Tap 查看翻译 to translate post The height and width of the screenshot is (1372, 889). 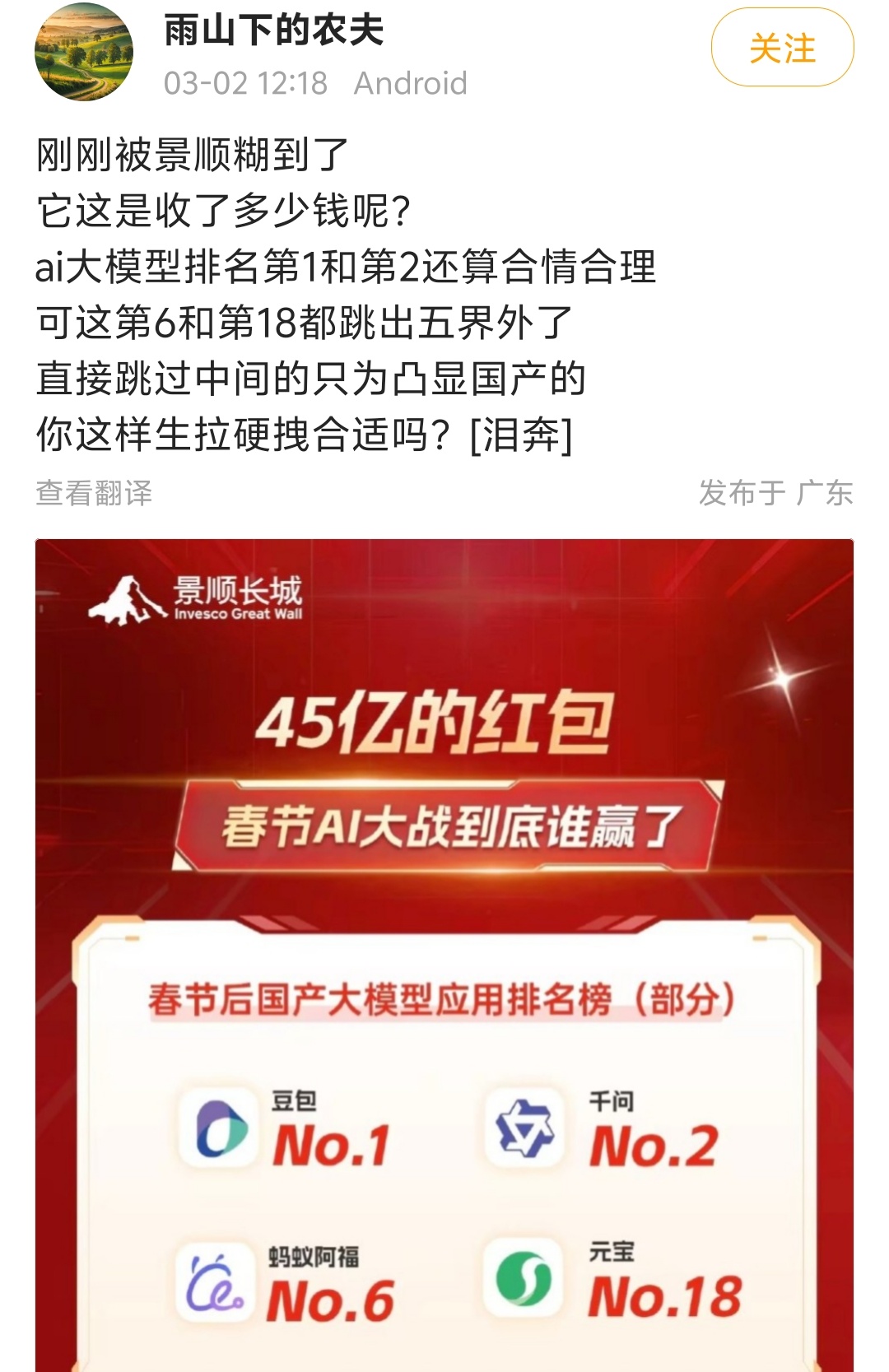(x=94, y=493)
